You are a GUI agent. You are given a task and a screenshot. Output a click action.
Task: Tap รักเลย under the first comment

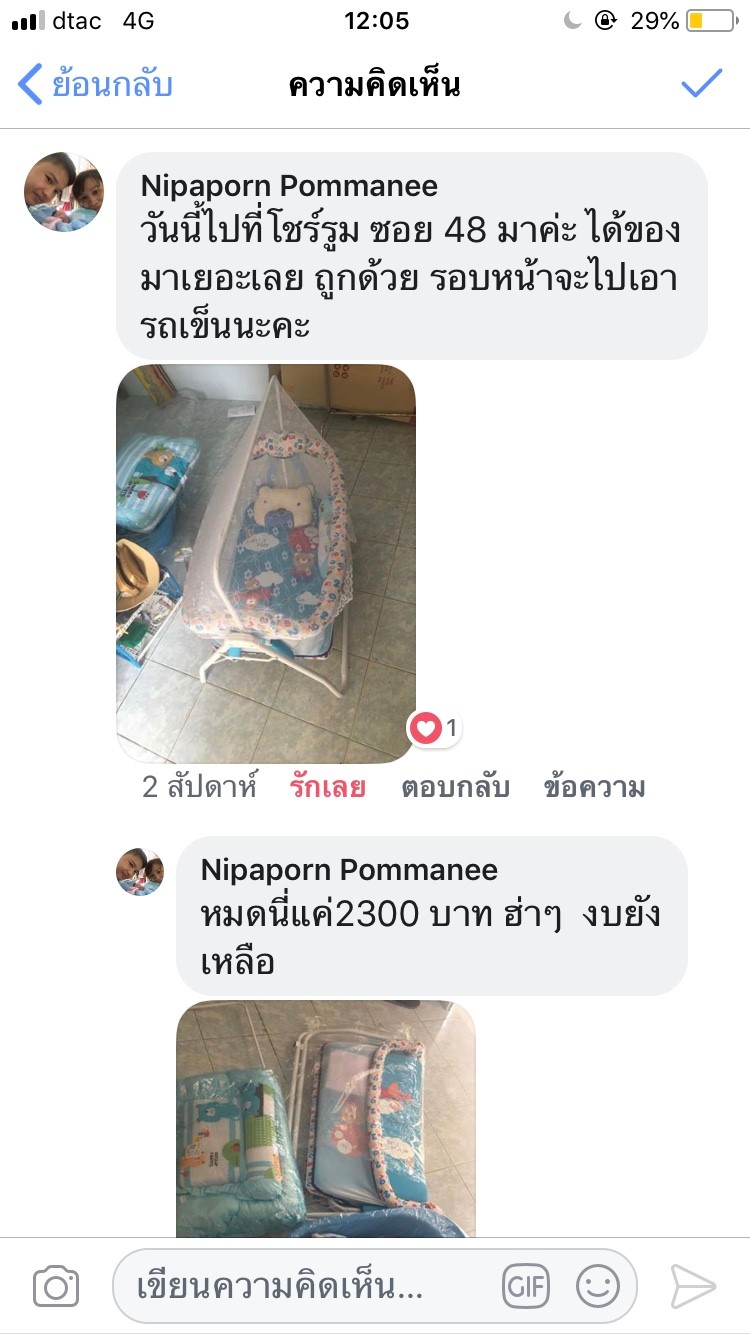click(x=328, y=788)
